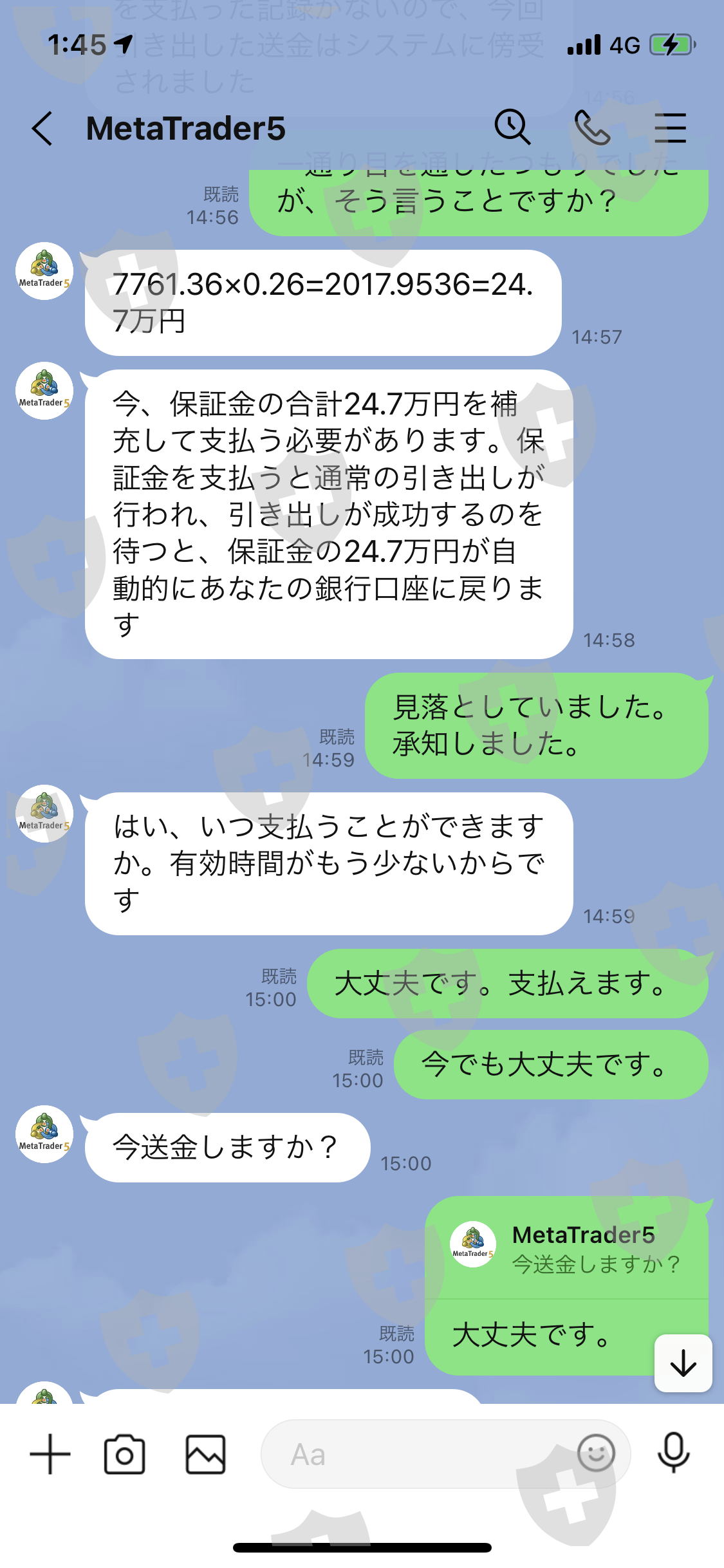This screenshot has height=1568, width=724.
Task: Tap the quoted 今送金しますか？ reply preview
Action: pos(566,1248)
